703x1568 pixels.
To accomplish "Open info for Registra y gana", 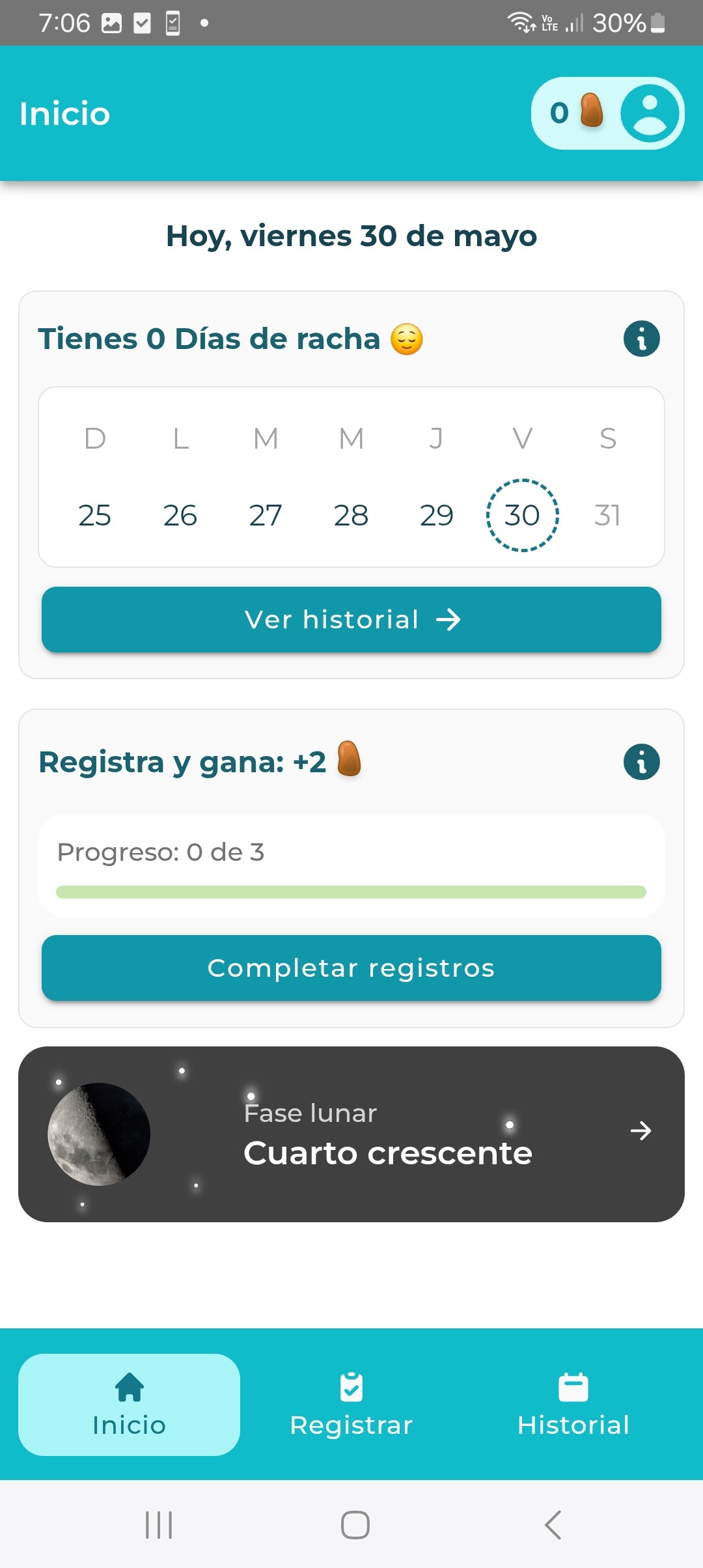I will click(641, 762).
